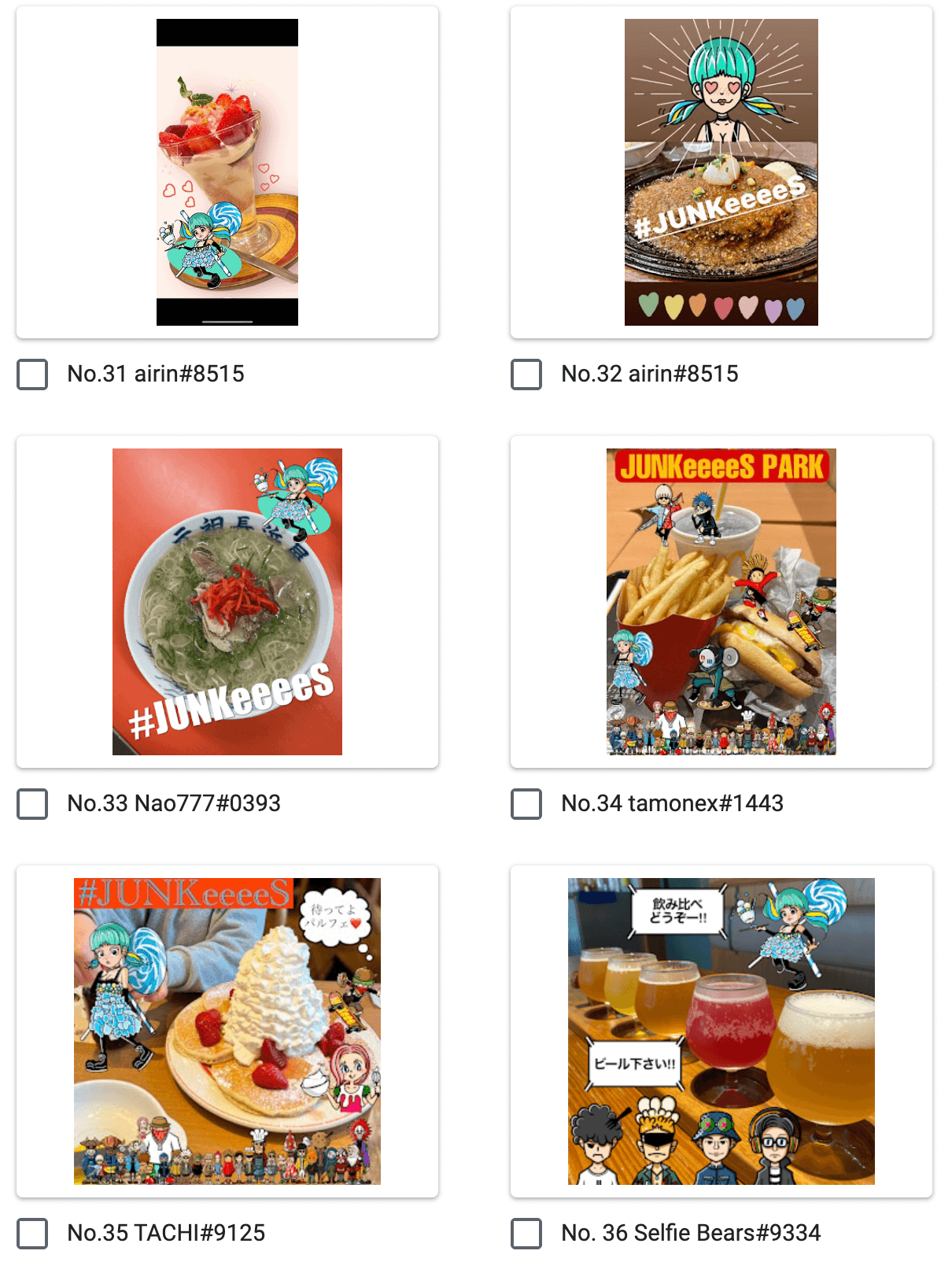Select the No.32 airin#8515 checkbox
Viewport: 952px width, 1284px height.
[x=526, y=374]
